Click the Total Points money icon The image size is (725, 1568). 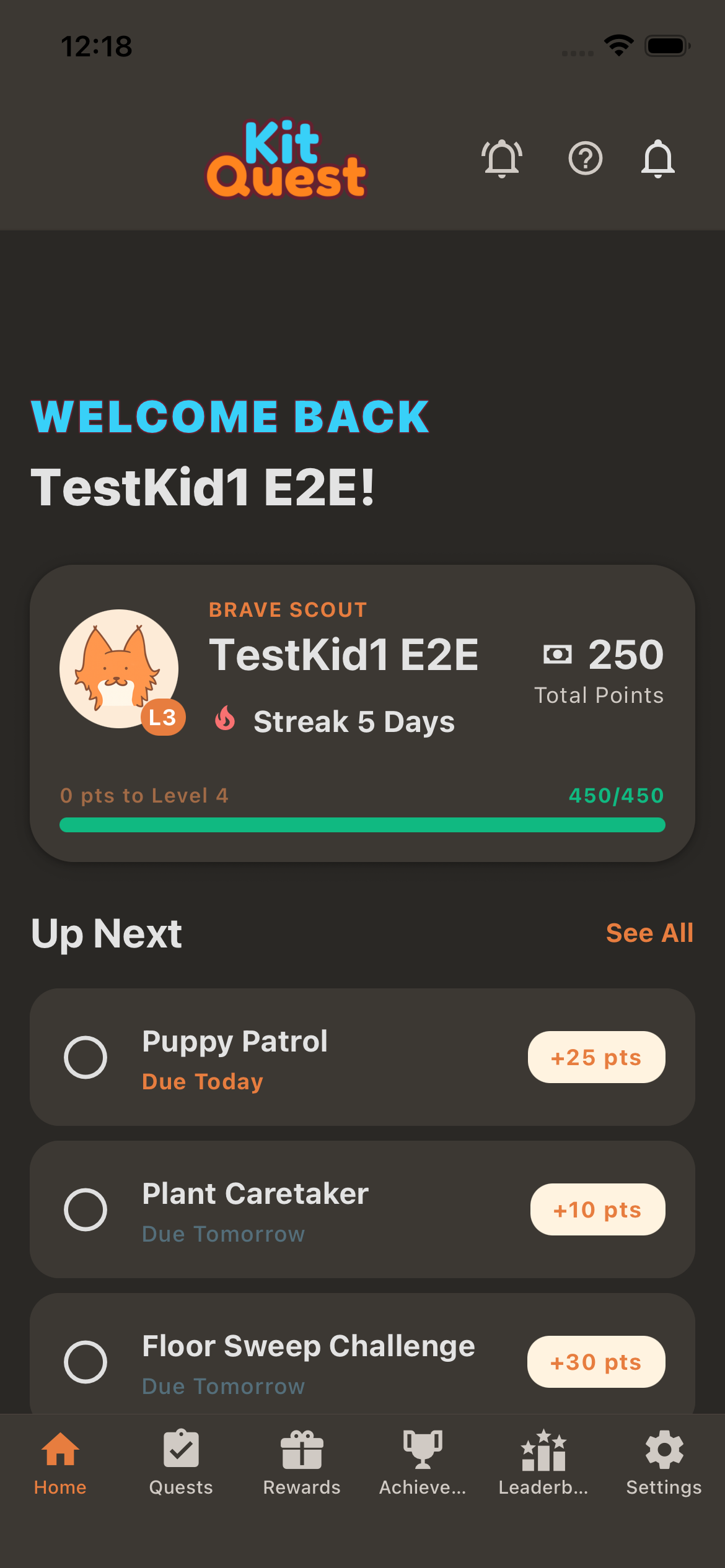tap(558, 655)
